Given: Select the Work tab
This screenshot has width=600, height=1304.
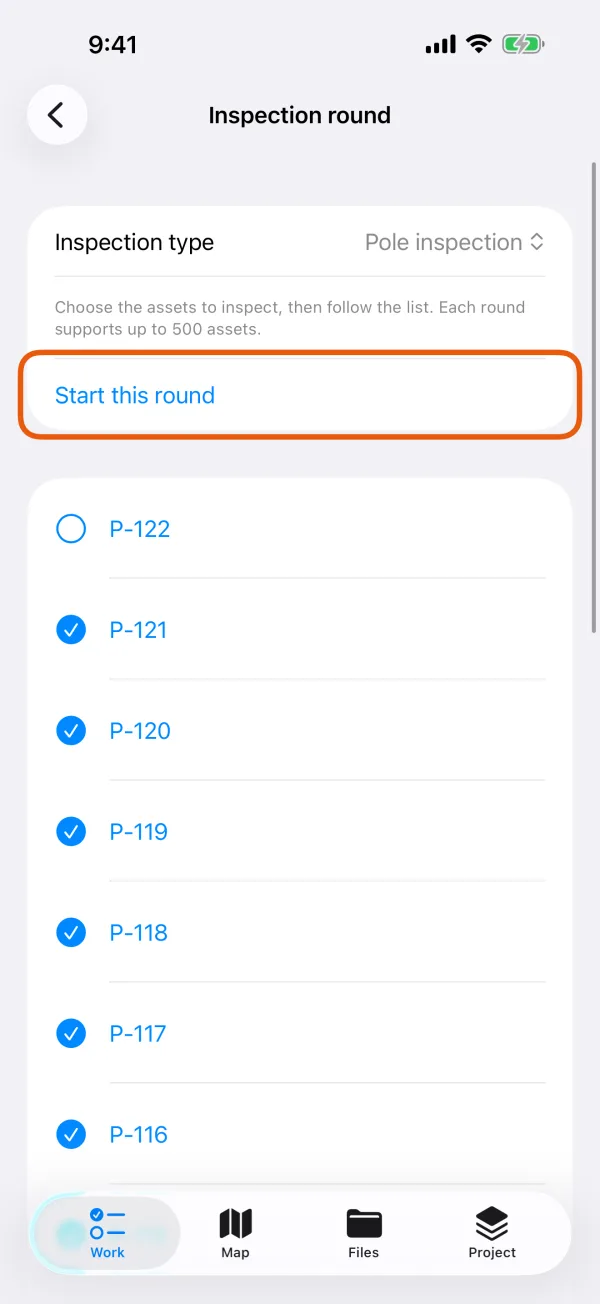Looking at the screenshot, I should click(108, 1233).
